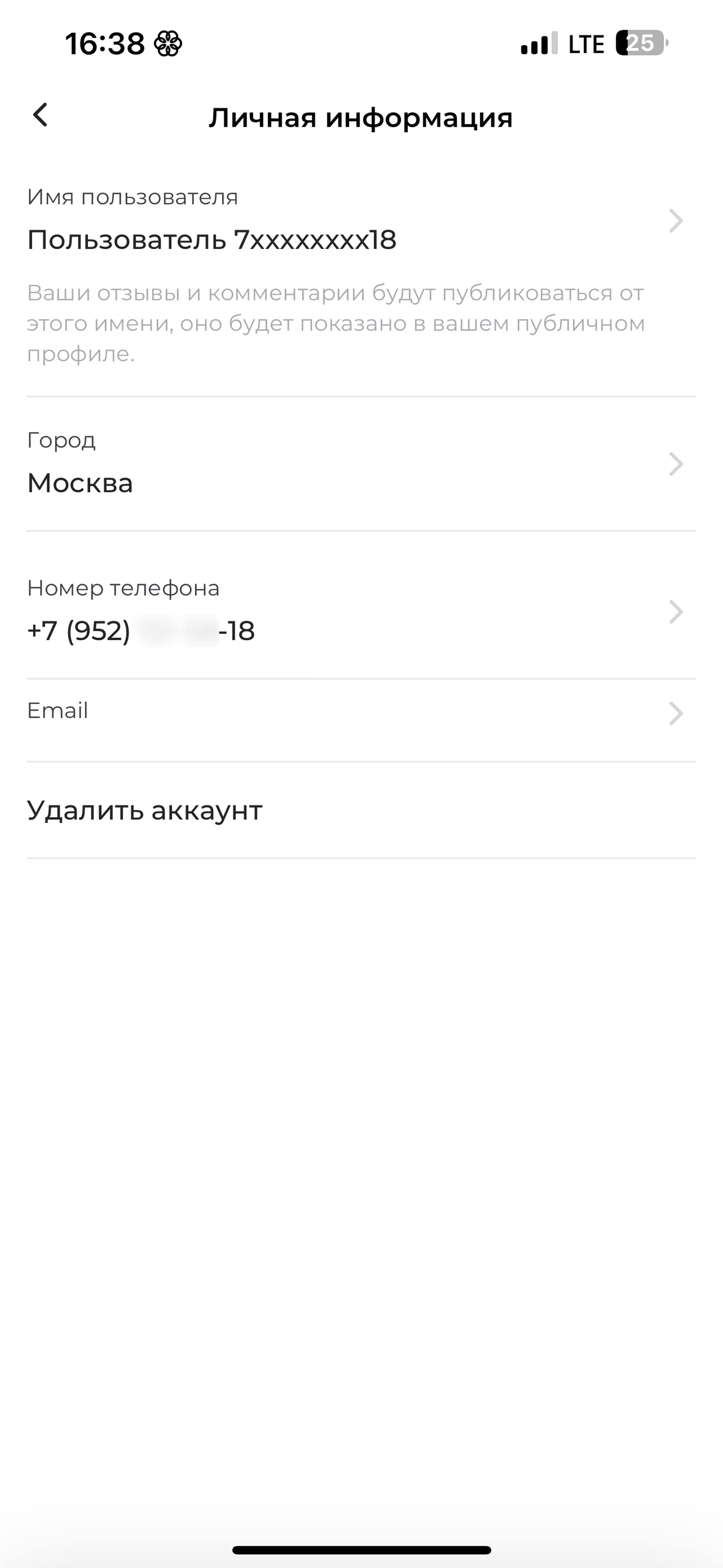Tap Удалить аккаунт
Viewport: 723px width, 1568px height.
click(145, 811)
